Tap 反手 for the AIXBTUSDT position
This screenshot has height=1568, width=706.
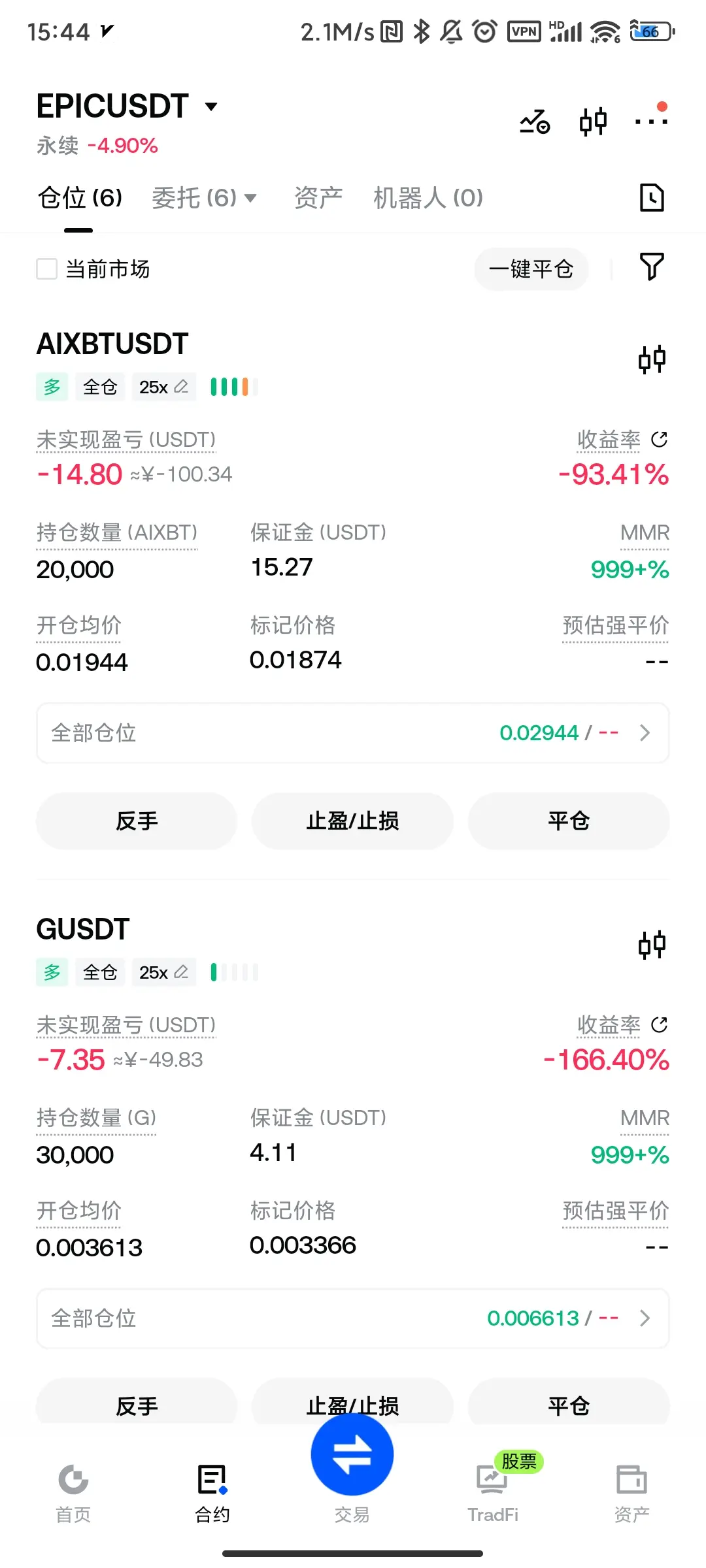pos(137,821)
